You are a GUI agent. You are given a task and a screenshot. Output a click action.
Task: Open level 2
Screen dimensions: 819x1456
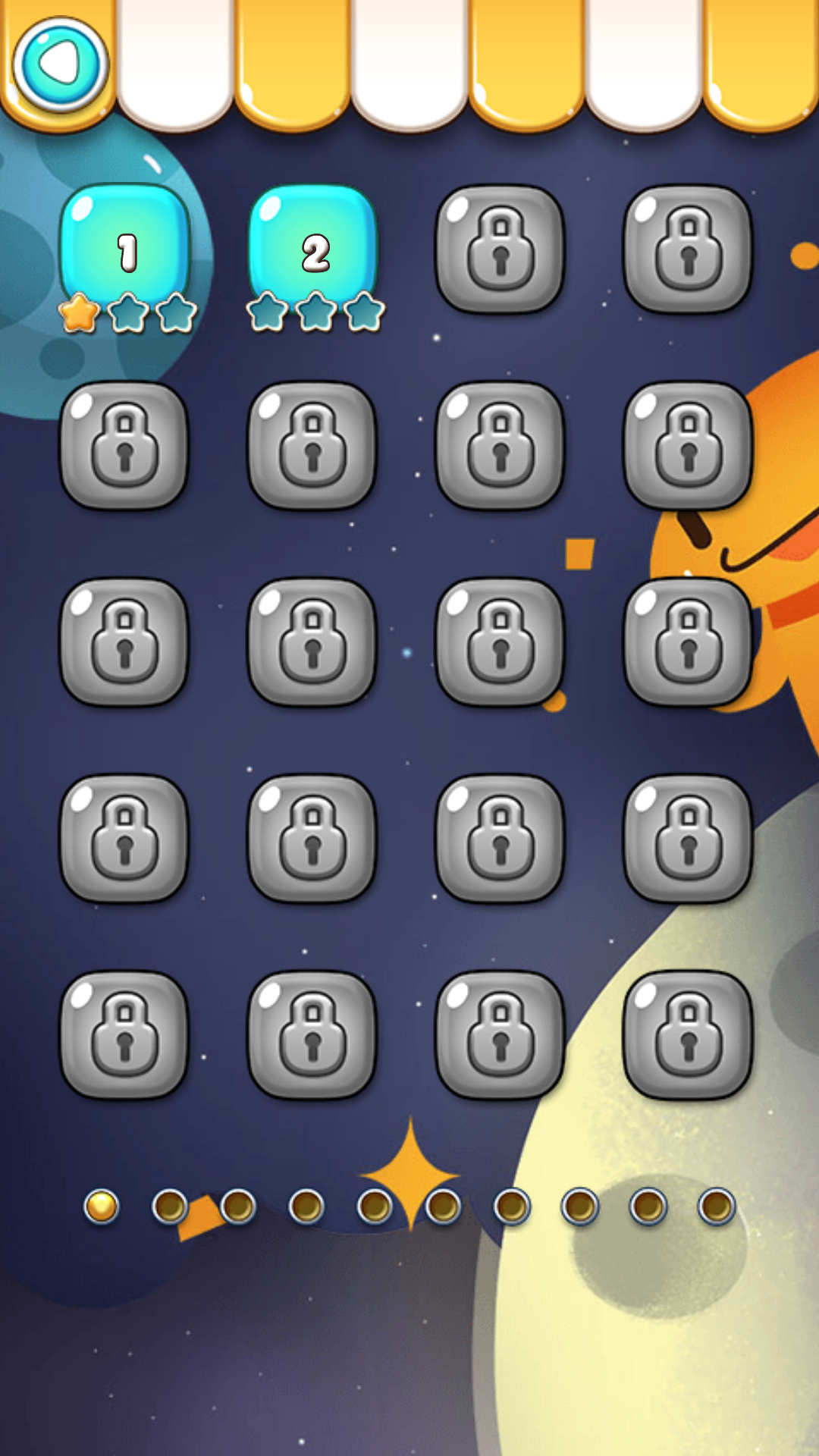click(314, 246)
